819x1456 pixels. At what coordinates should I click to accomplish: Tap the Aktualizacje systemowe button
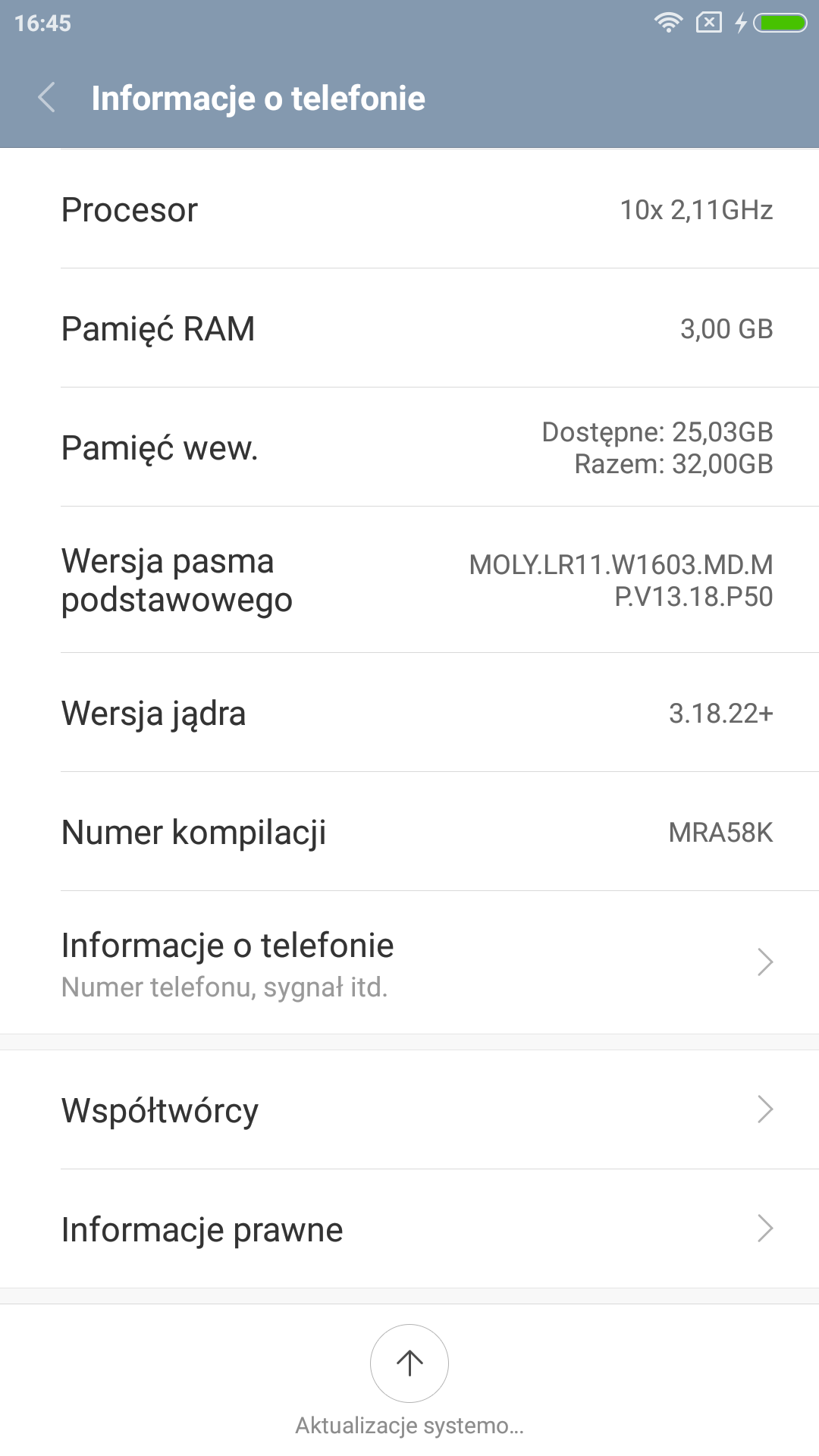click(409, 1363)
